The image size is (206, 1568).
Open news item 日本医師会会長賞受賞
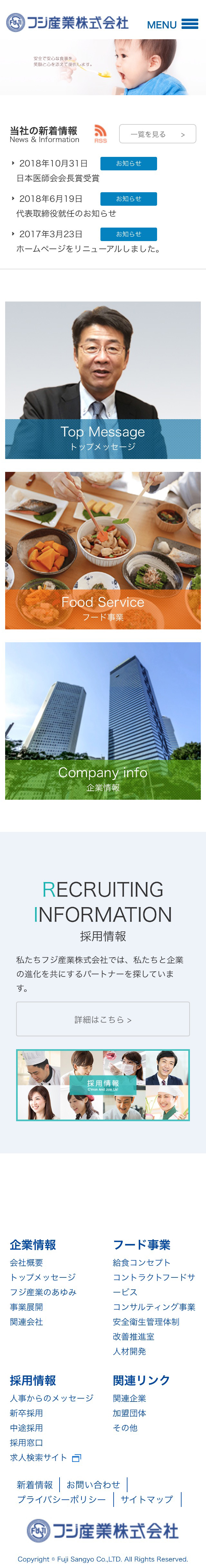(58, 178)
